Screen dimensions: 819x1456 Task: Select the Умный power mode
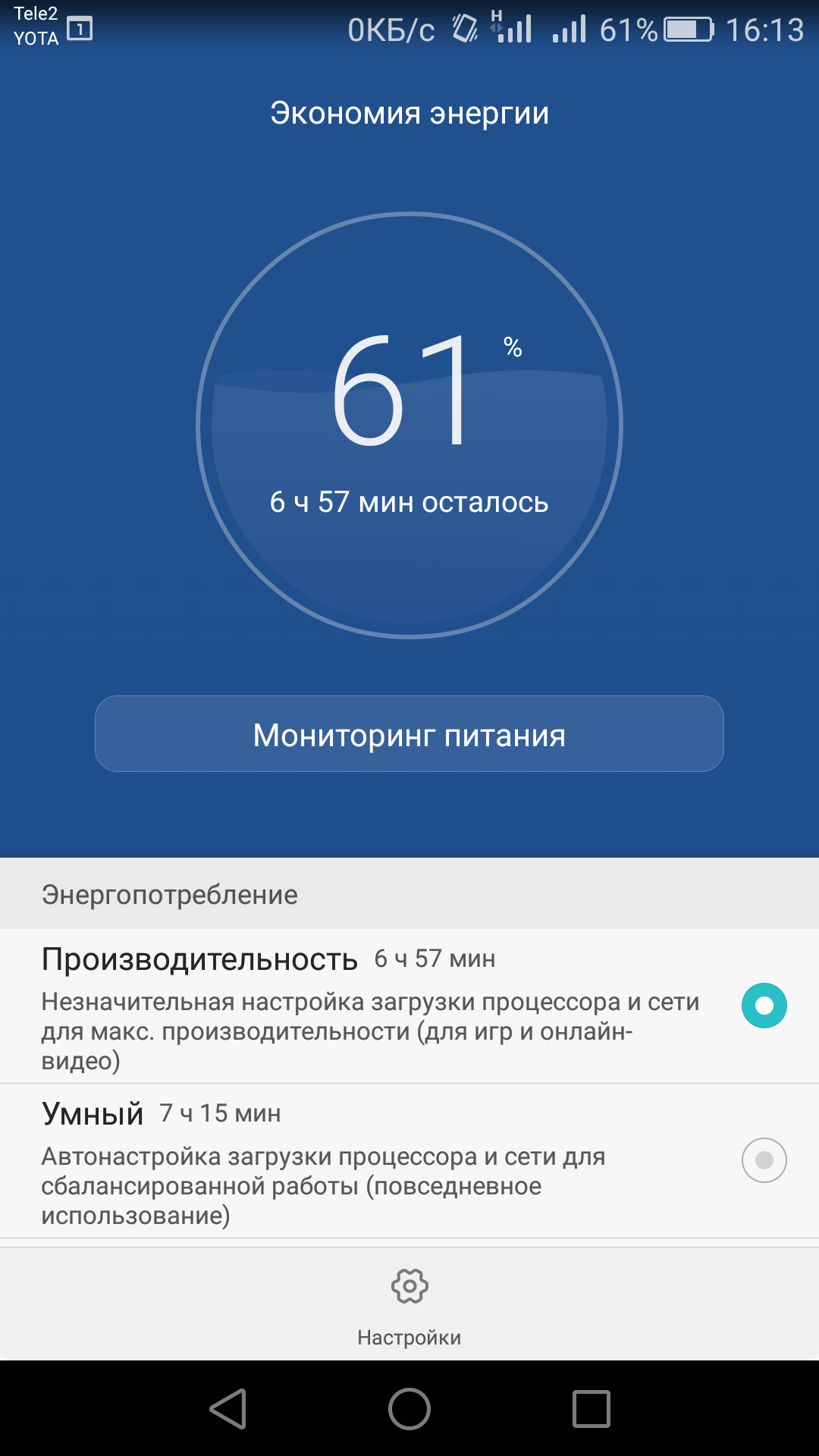click(764, 1160)
